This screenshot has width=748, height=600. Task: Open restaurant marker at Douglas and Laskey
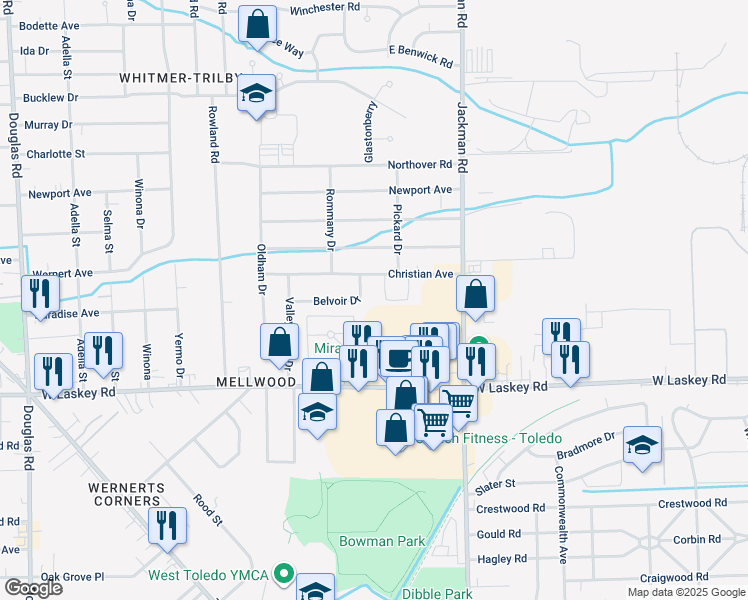pos(53,372)
